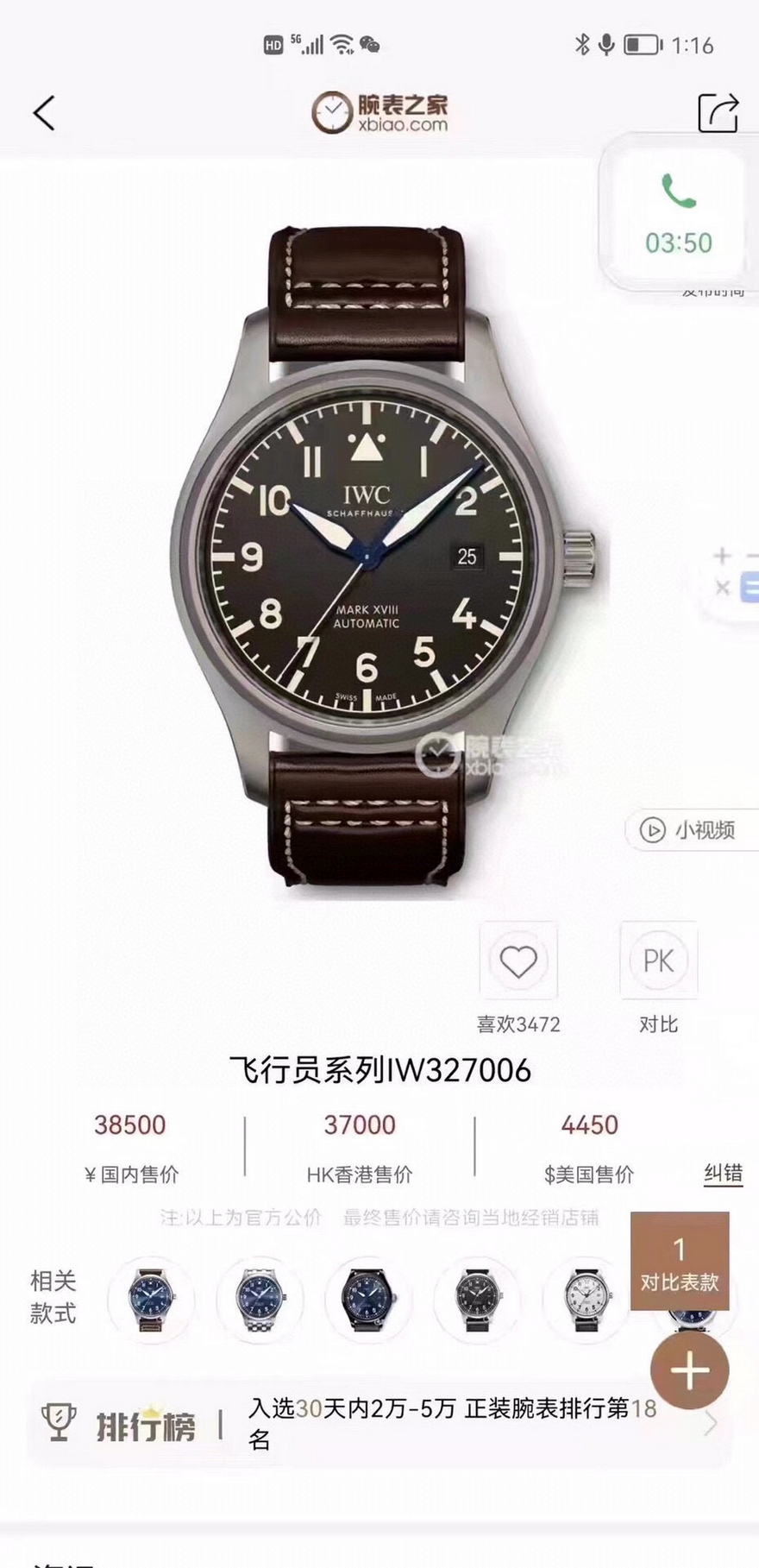View the related blue watch with steel bracelet

[260, 1298]
